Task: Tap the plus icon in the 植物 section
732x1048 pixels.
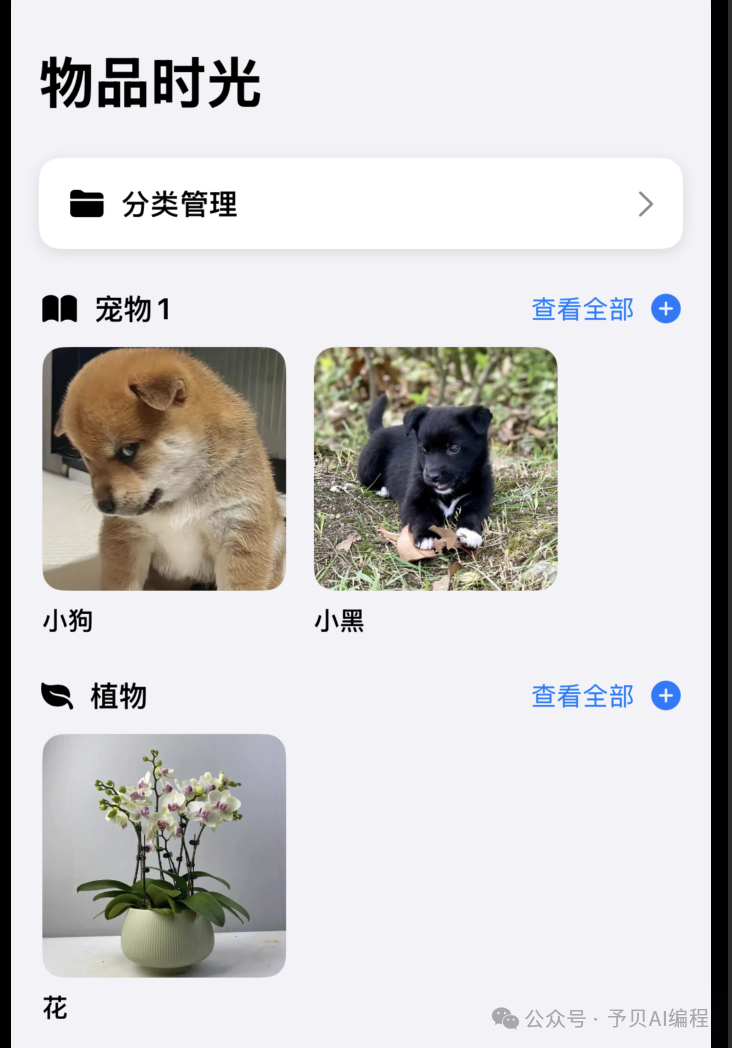Action: click(665, 696)
